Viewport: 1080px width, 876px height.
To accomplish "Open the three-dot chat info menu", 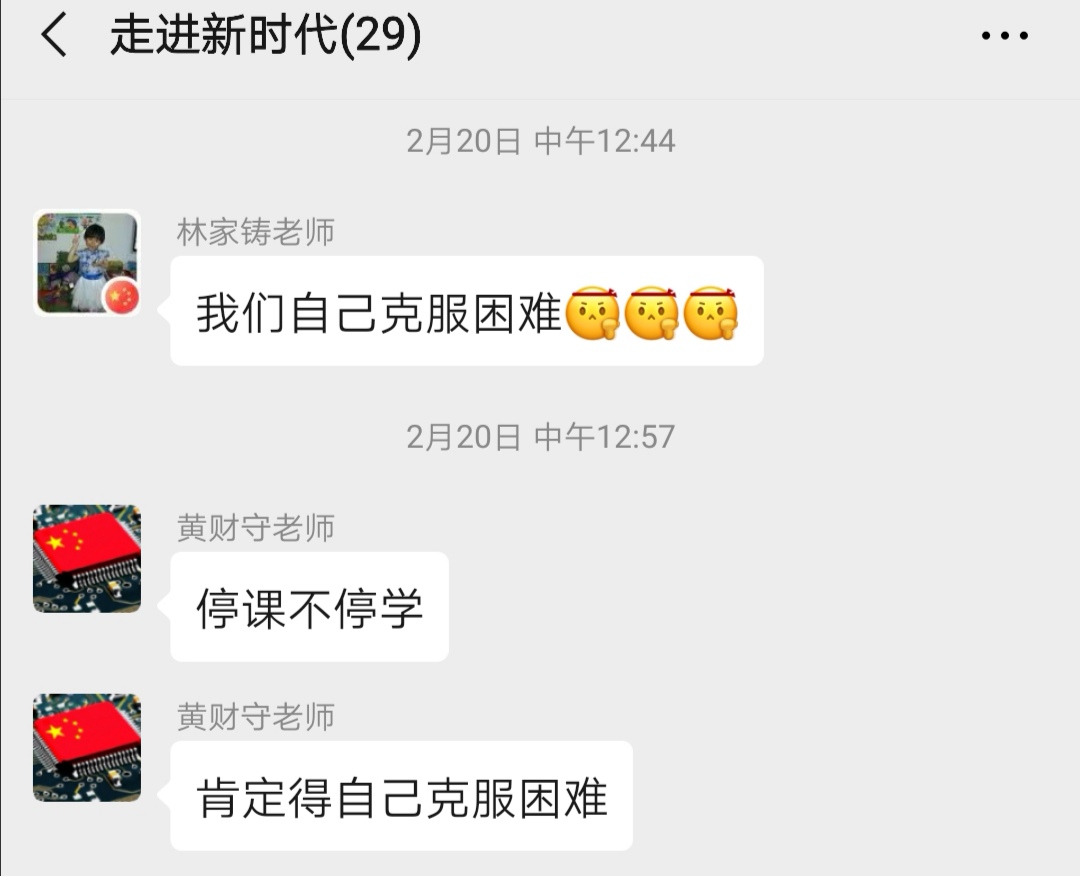I will [x=1004, y=36].
